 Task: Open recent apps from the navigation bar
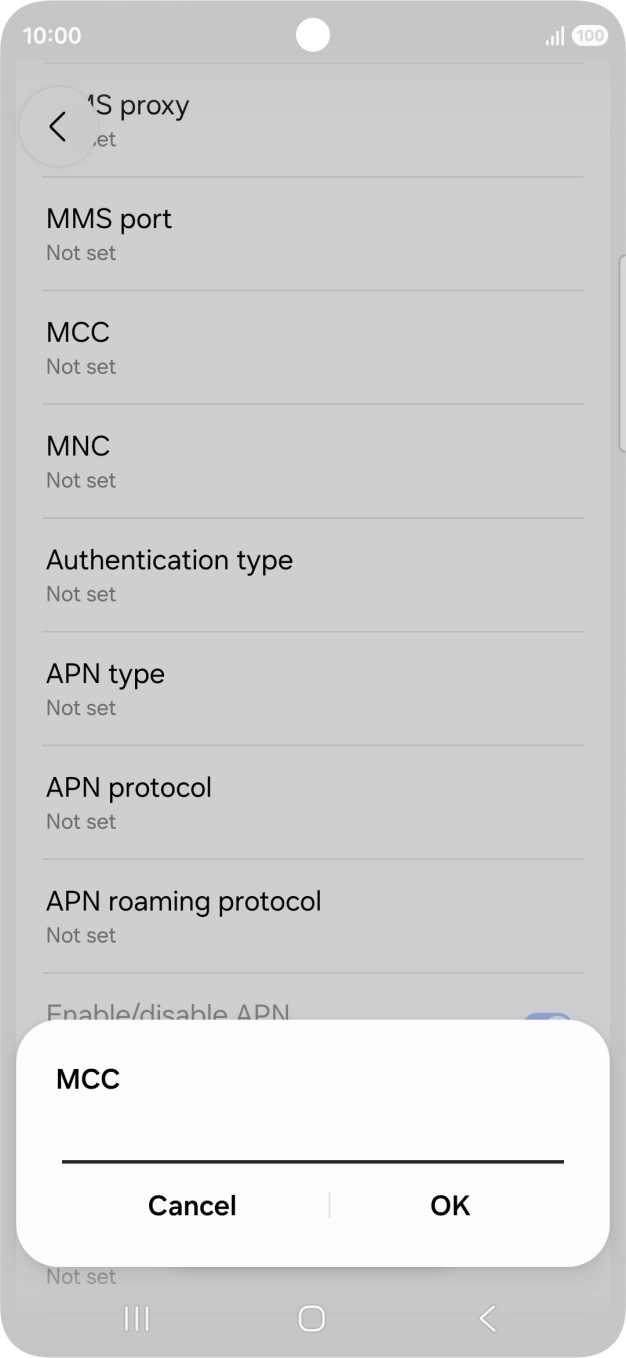[x=136, y=1319]
